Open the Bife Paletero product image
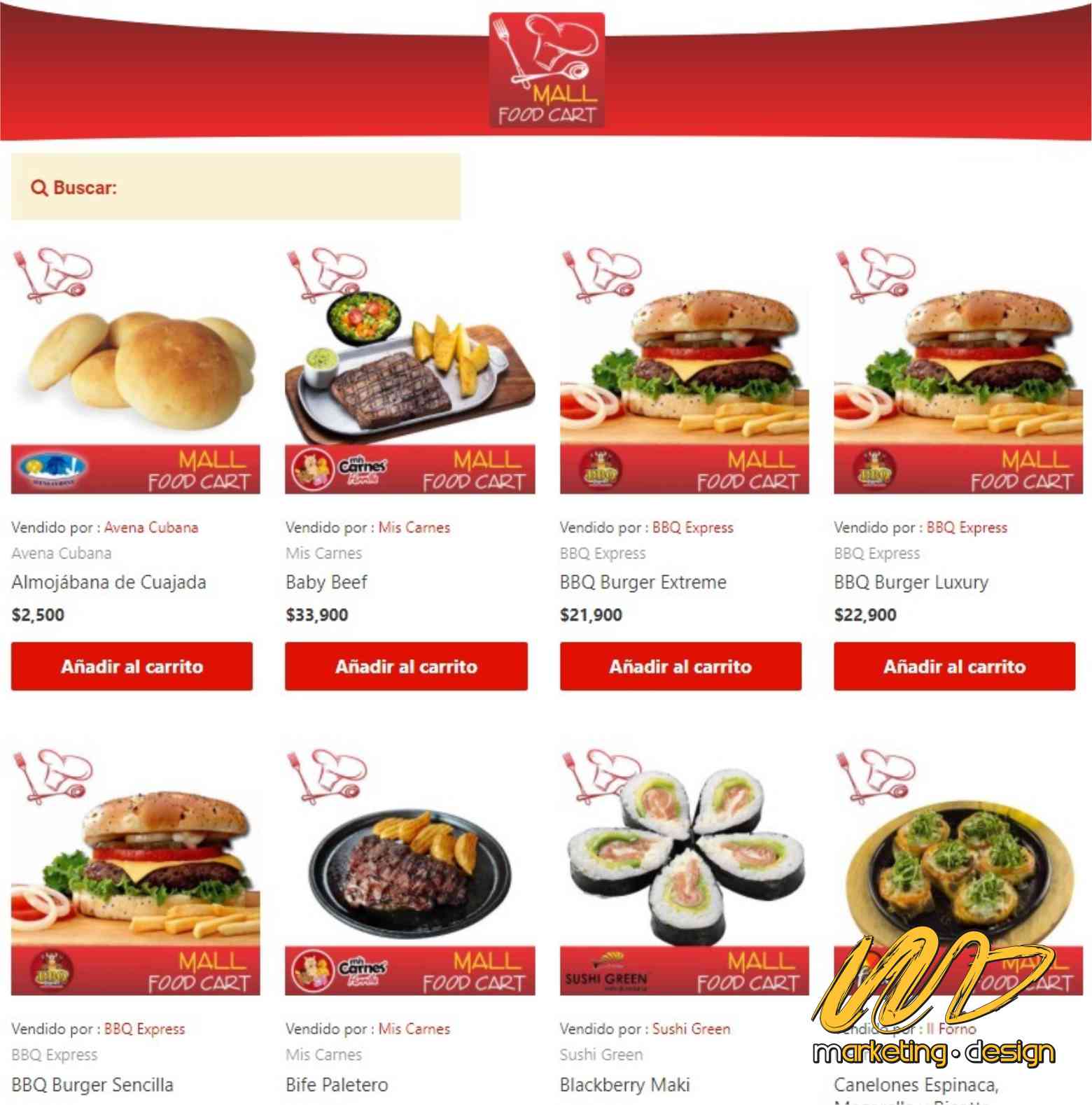The image size is (1092, 1105). [409, 871]
